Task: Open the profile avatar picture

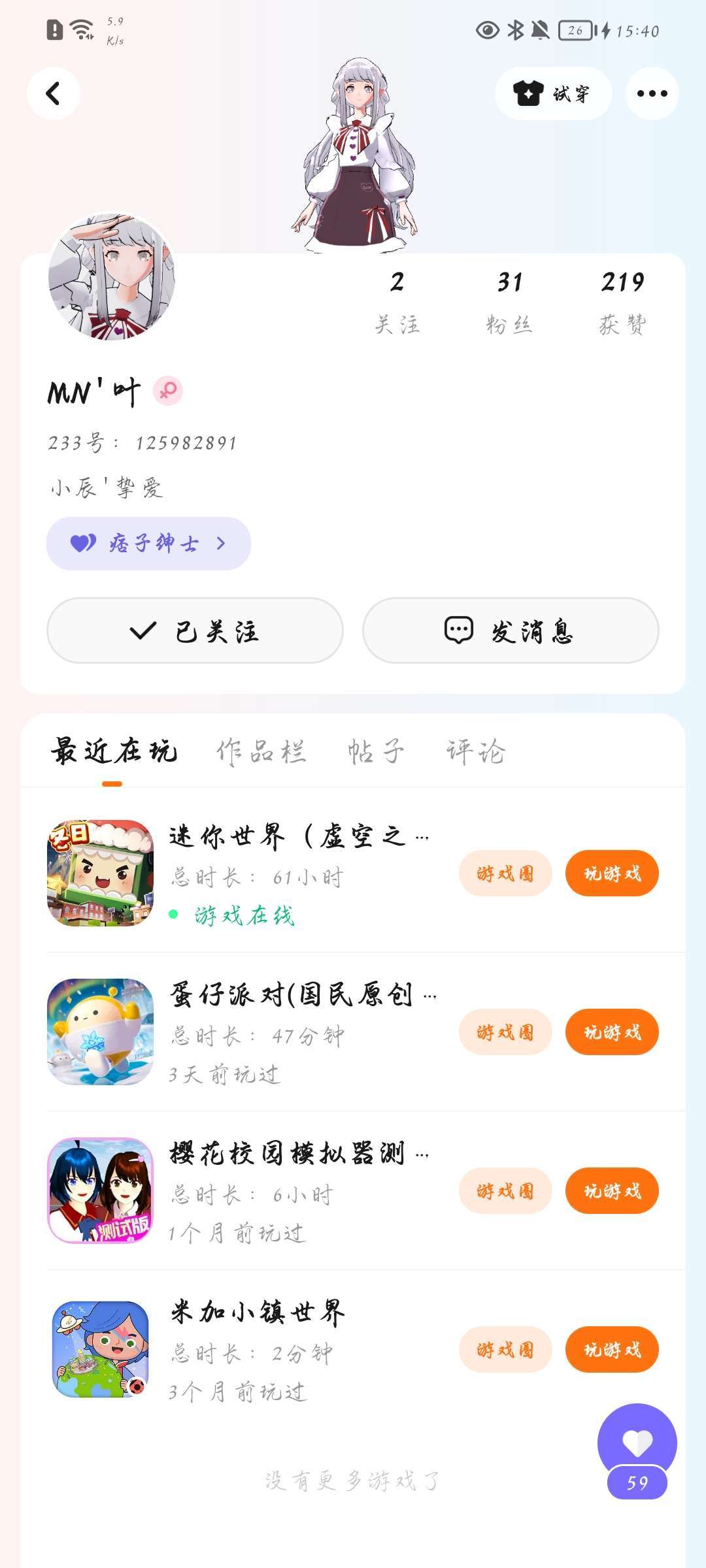Action: (111, 277)
